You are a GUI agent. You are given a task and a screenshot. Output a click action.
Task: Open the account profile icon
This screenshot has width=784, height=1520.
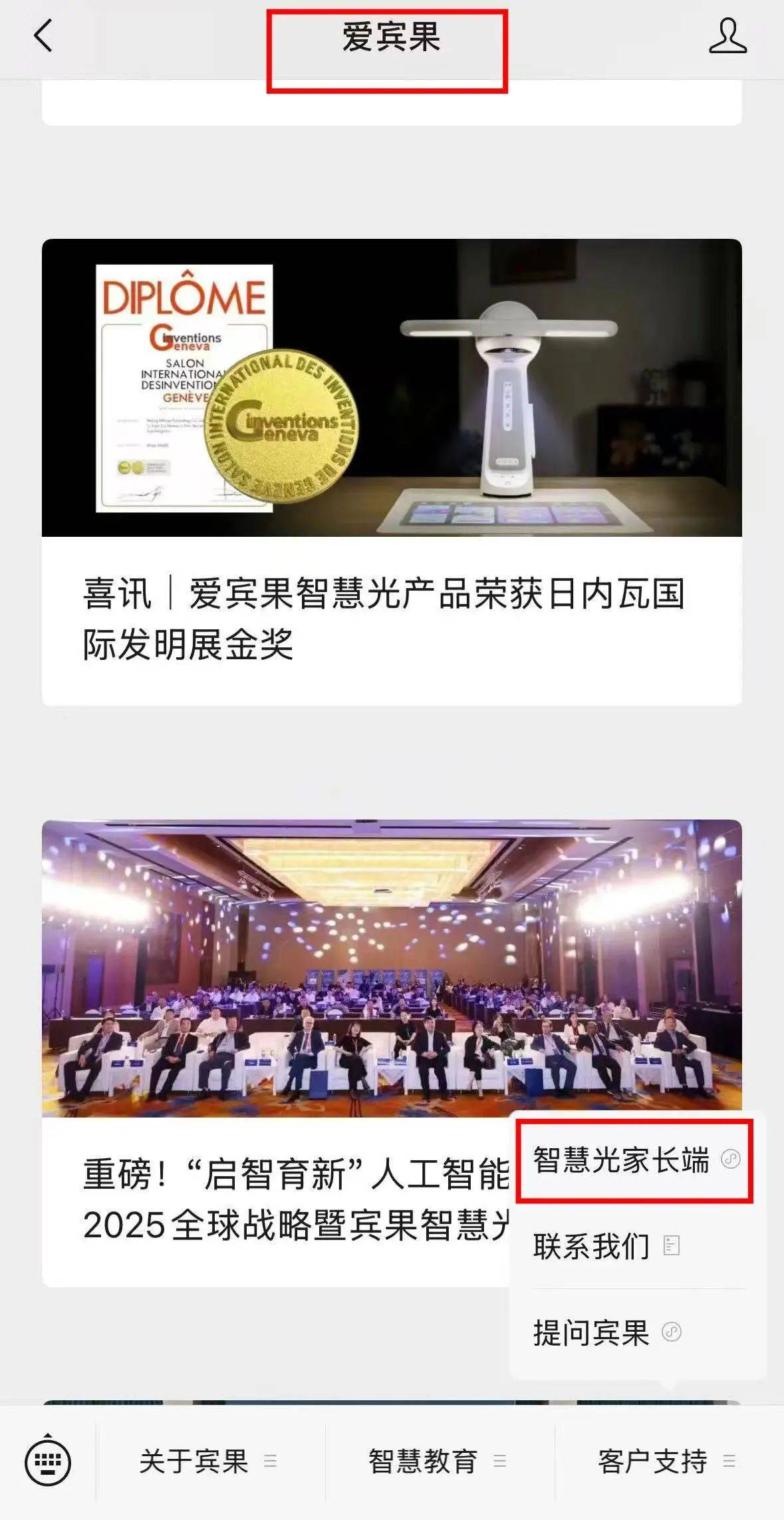tap(727, 37)
